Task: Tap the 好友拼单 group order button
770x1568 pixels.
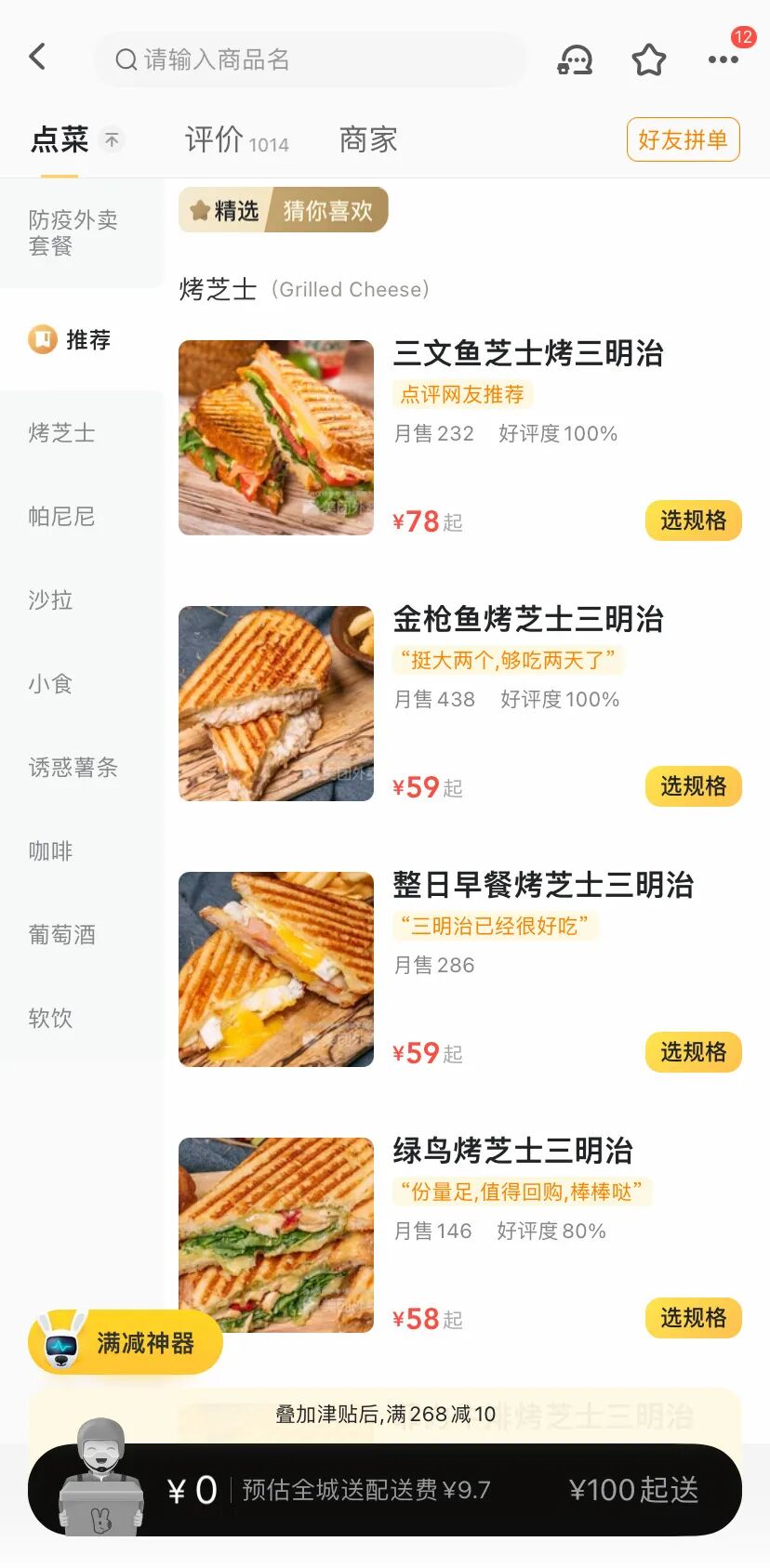Action: pyautogui.click(x=683, y=139)
